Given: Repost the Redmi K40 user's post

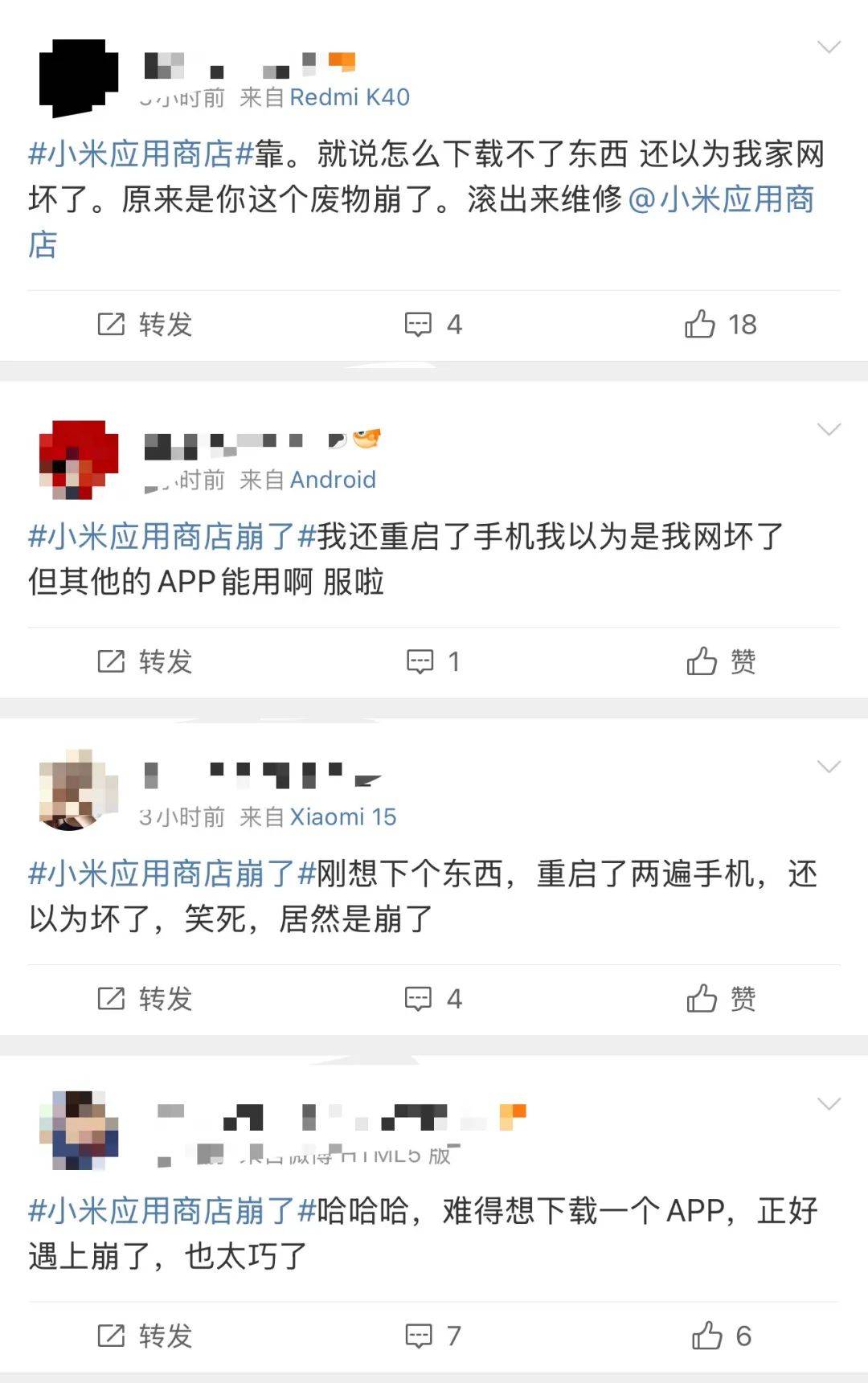Looking at the screenshot, I should [145, 325].
